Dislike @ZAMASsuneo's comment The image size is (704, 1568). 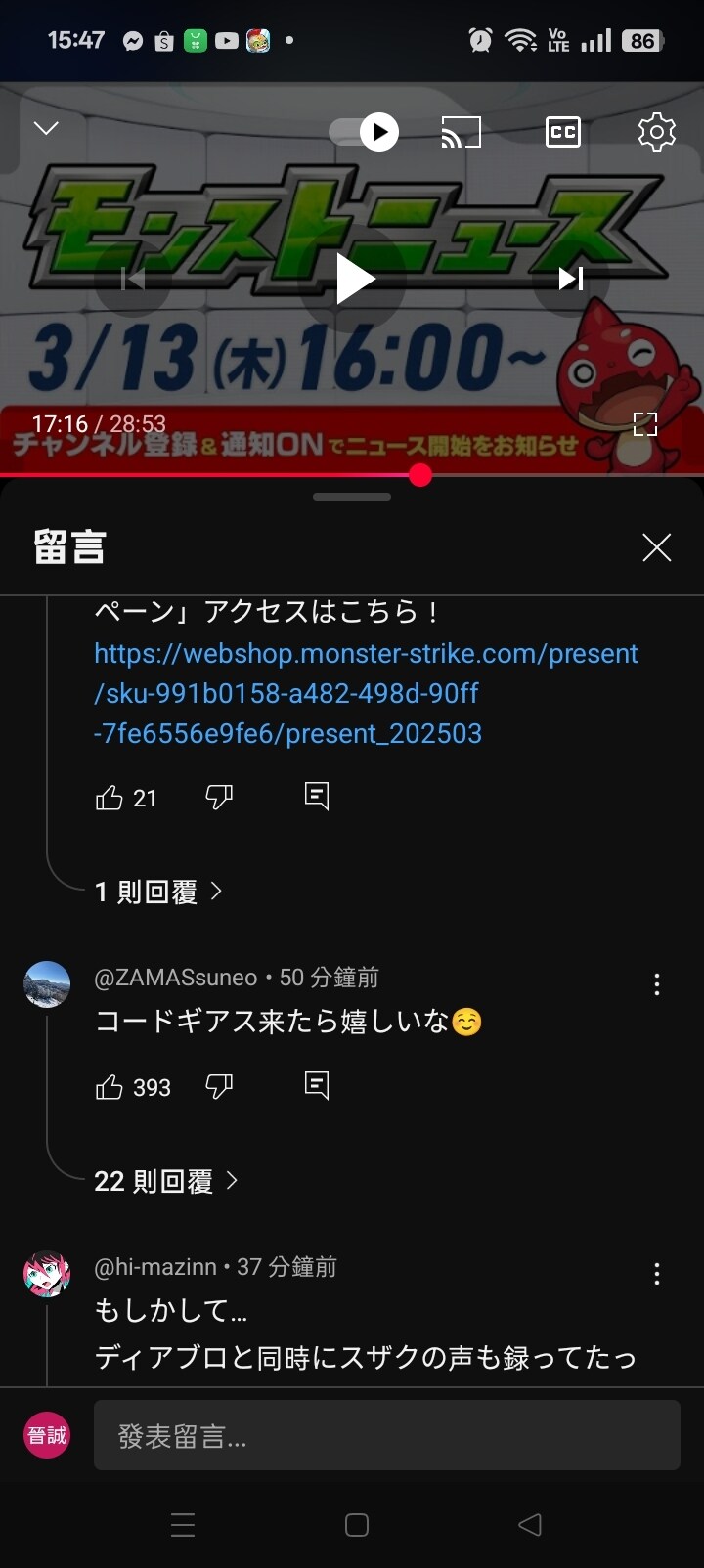point(219,1087)
